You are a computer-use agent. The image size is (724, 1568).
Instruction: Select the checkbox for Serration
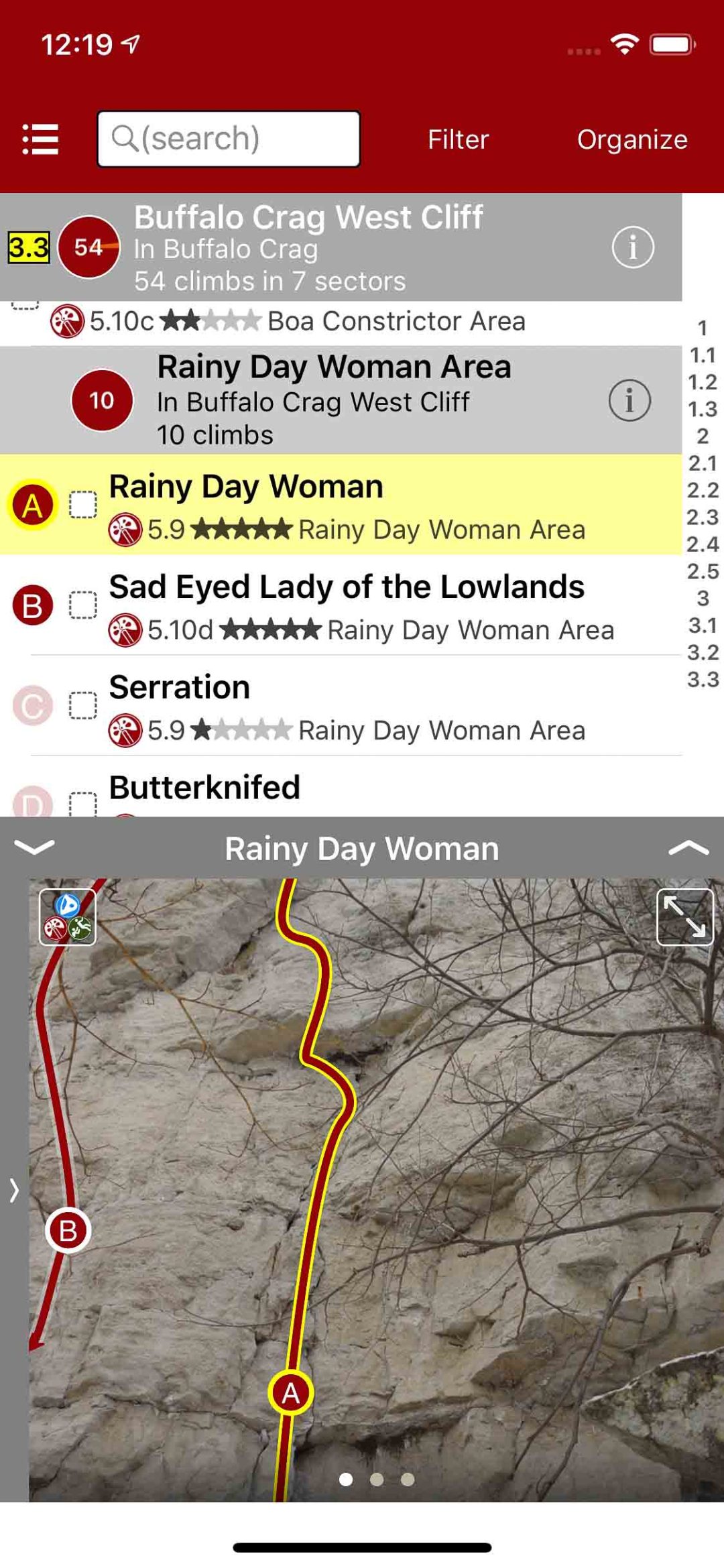83,706
